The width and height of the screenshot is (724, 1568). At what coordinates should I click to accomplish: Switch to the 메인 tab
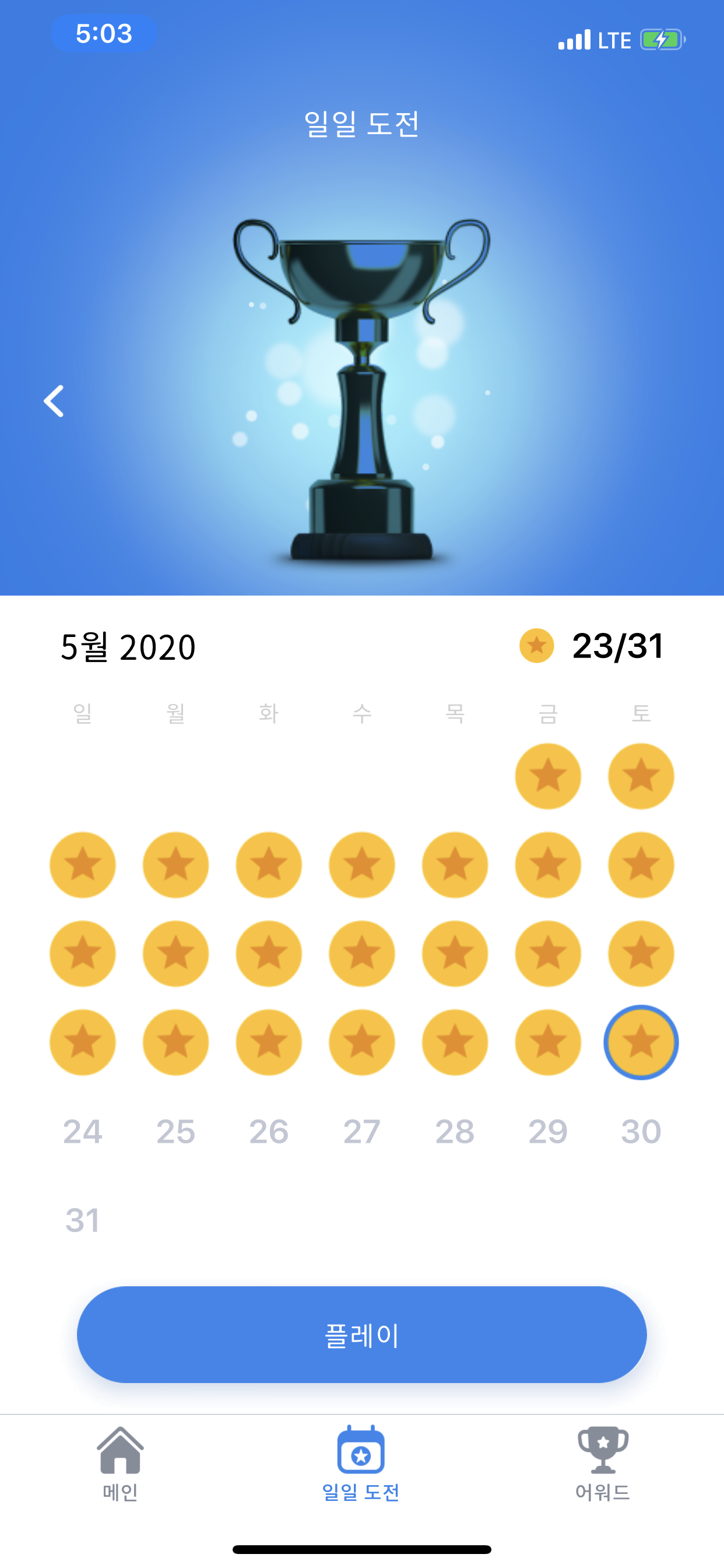(x=121, y=1464)
